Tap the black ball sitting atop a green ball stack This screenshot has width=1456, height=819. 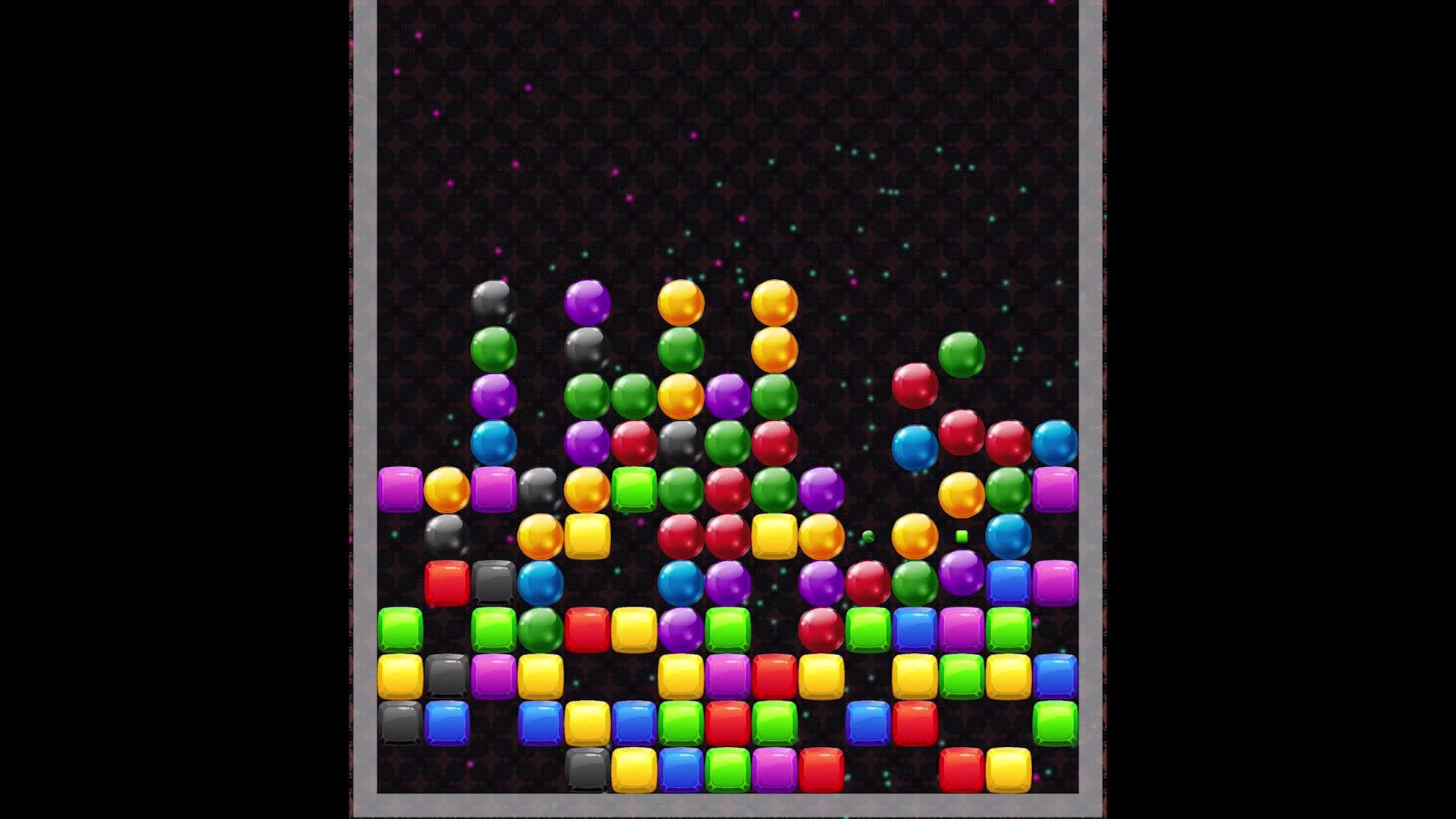[494, 302]
